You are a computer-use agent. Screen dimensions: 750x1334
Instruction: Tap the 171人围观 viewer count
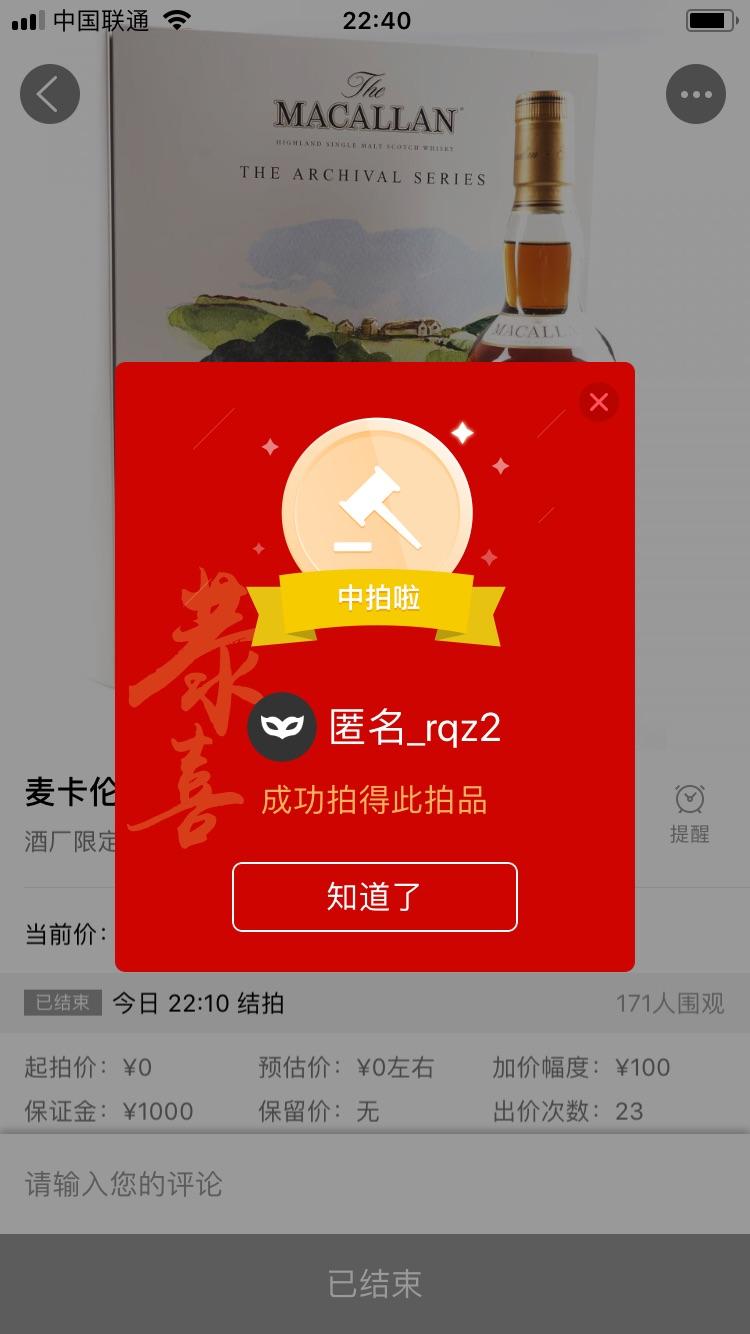point(670,1003)
